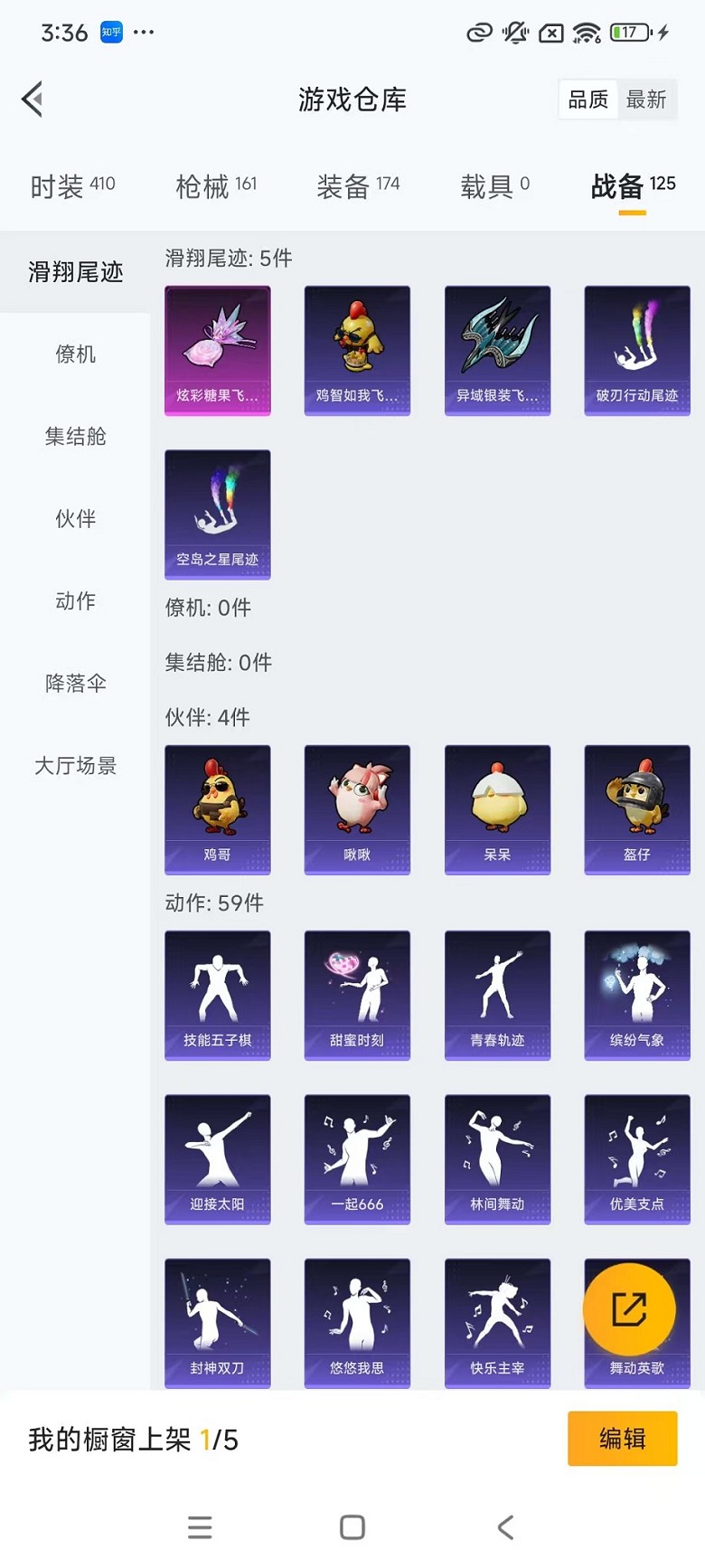Image resolution: width=705 pixels, height=1568 pixels.
Task: Jump to the 僚机 category in sidebar
Action: (x=75, y=354)
